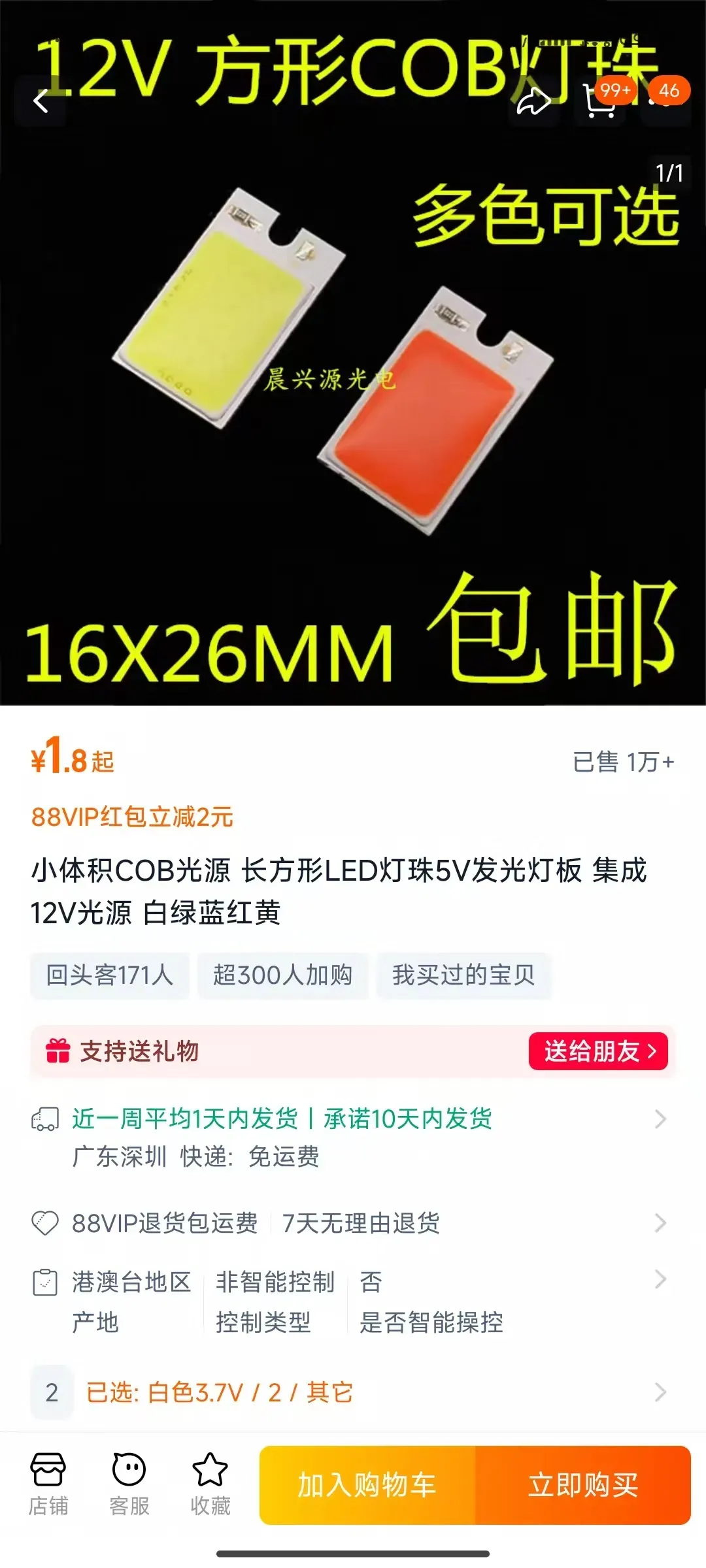Open the overflow menu with 46 badge
The image size is (706, 1568).
[665, 101]
